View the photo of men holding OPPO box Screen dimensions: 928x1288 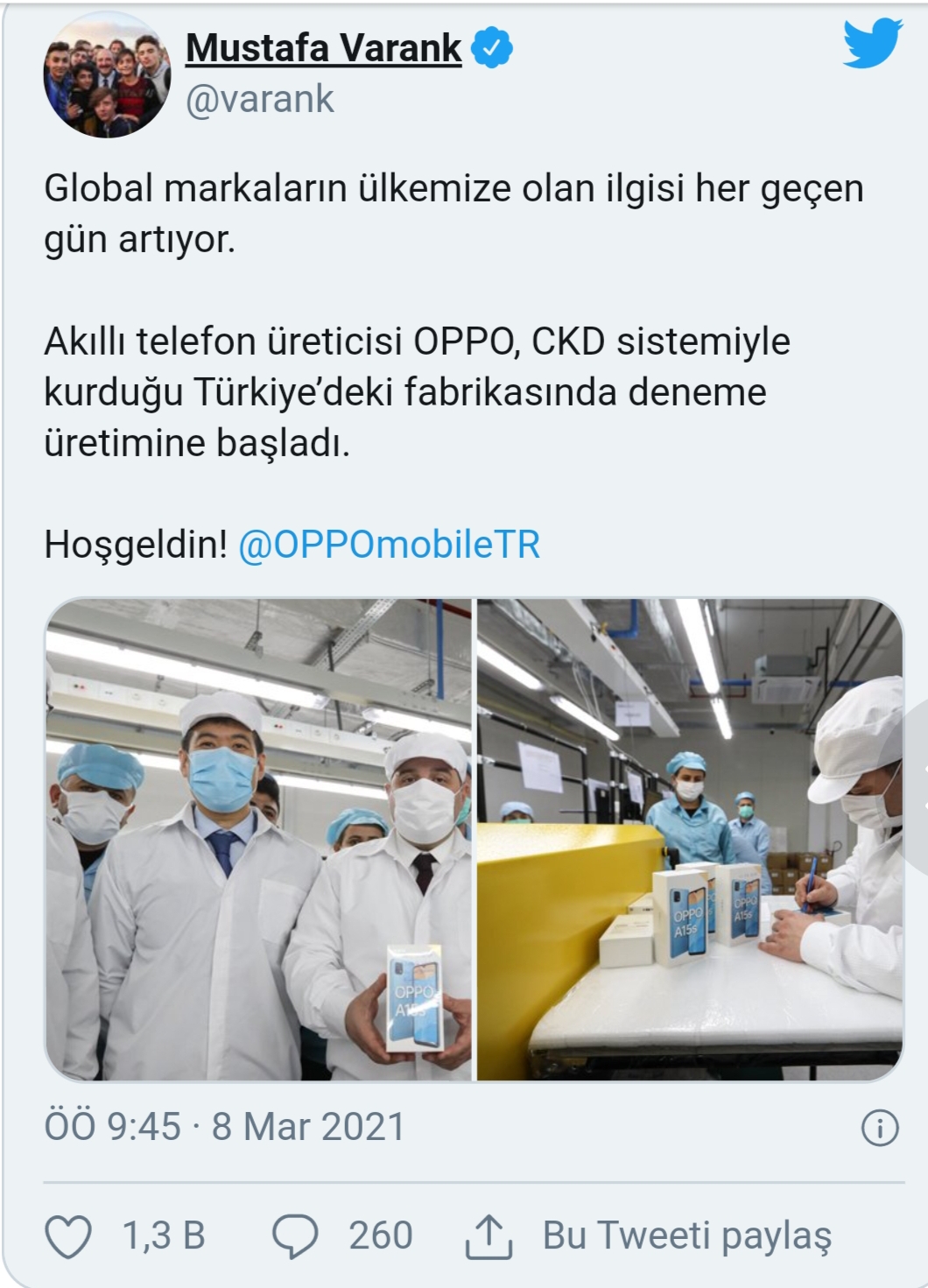[258, 839]
